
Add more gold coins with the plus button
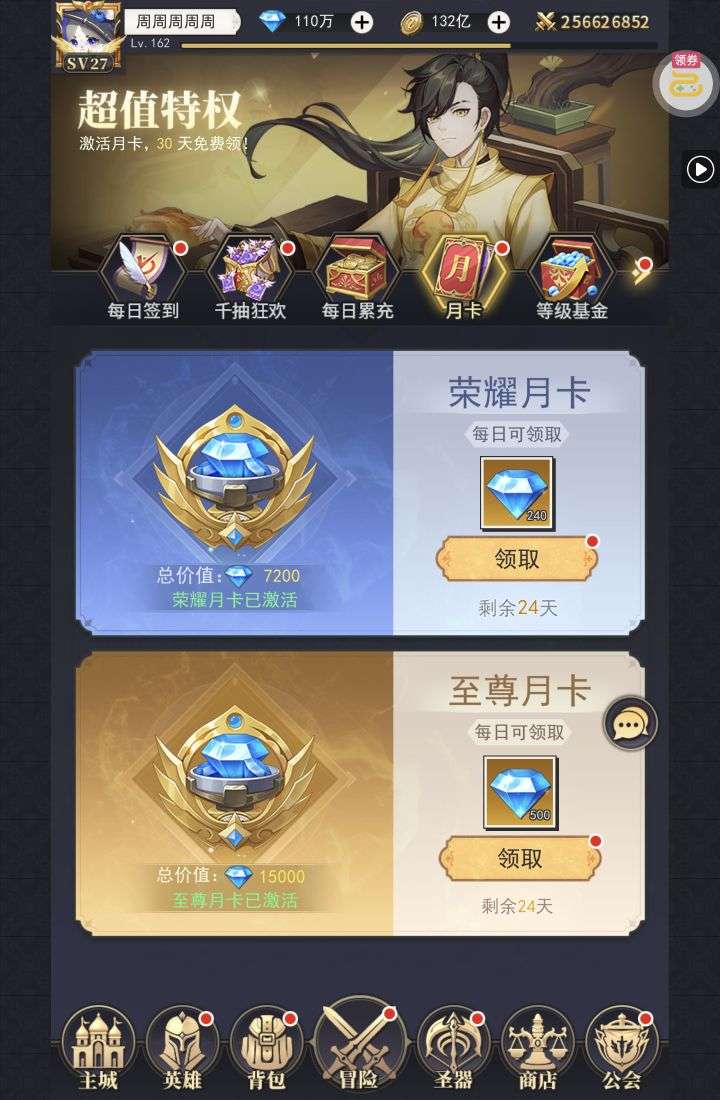coord(498,22)
